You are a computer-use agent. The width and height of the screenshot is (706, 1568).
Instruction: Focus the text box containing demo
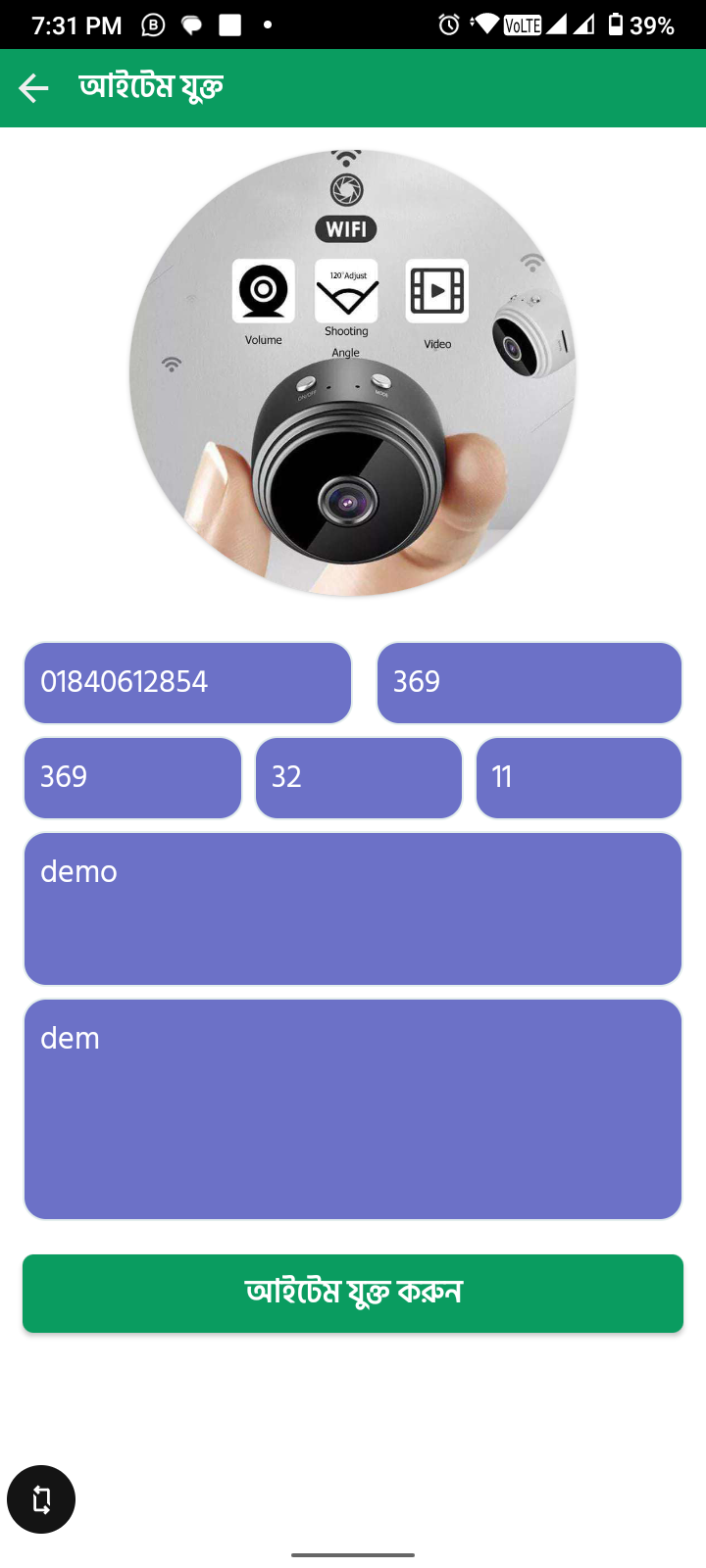353,908
